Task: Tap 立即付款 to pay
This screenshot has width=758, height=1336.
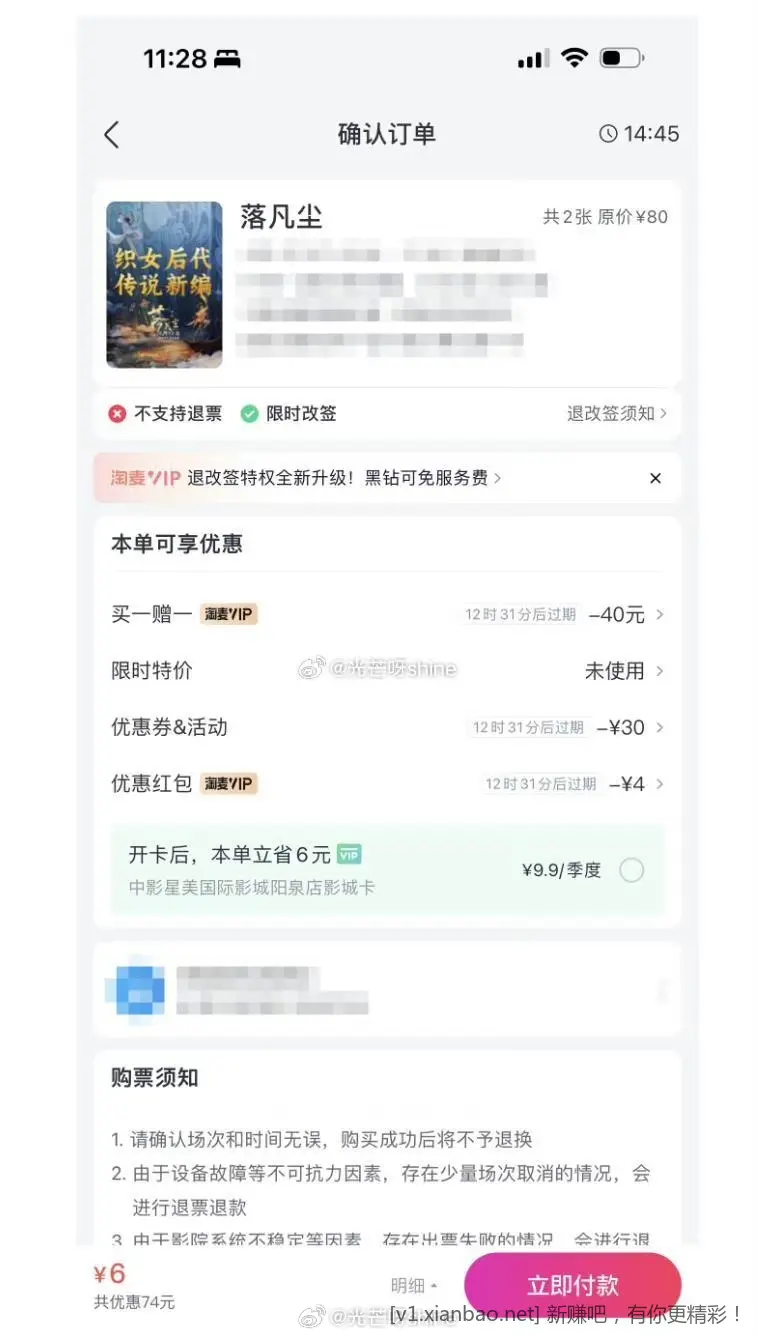Action: 572,1285
